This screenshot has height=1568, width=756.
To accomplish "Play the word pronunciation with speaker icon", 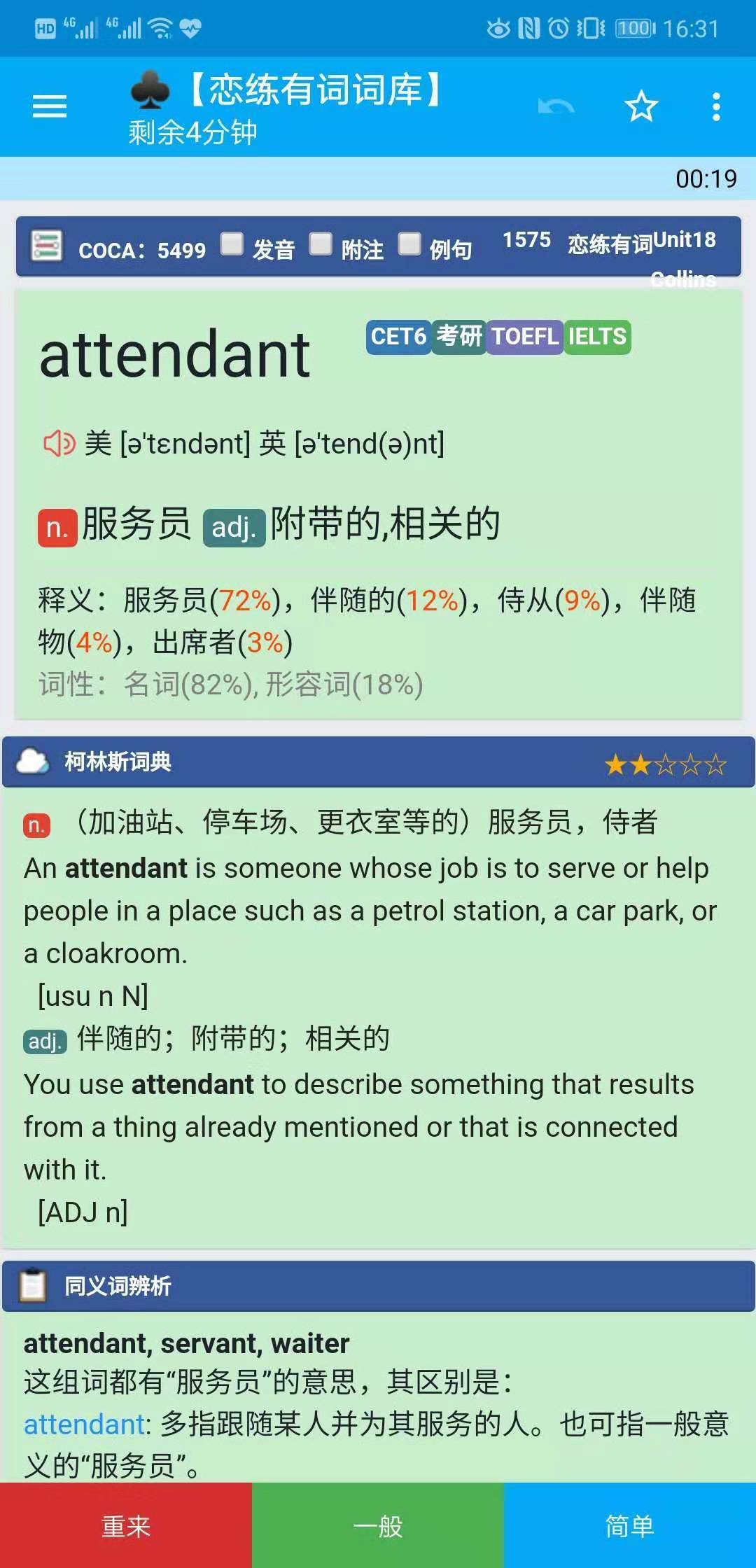I will (x=57, y=443).
